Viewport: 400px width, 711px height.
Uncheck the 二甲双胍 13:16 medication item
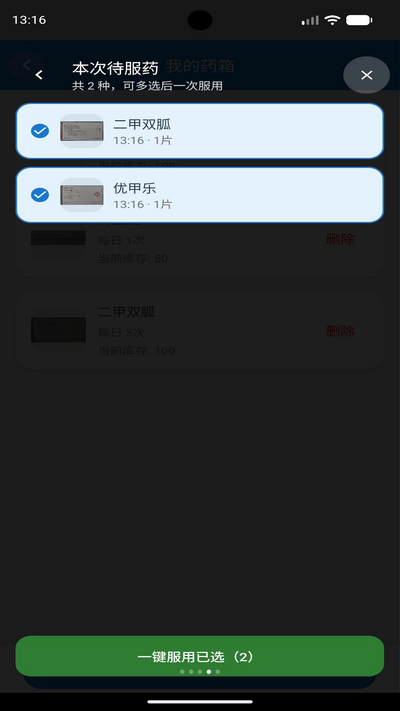point(200,131)
